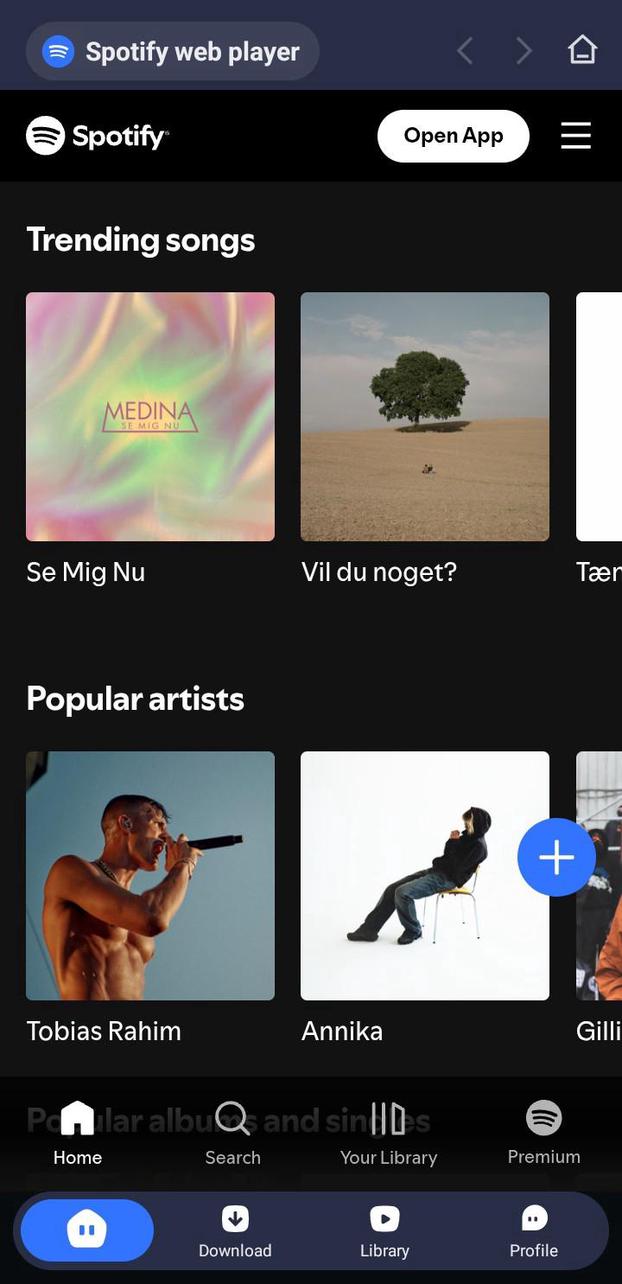Go back using the browser back arrow
Image resolution: width=622 pixels, height=1284 pixels.
tap(465, 51)
